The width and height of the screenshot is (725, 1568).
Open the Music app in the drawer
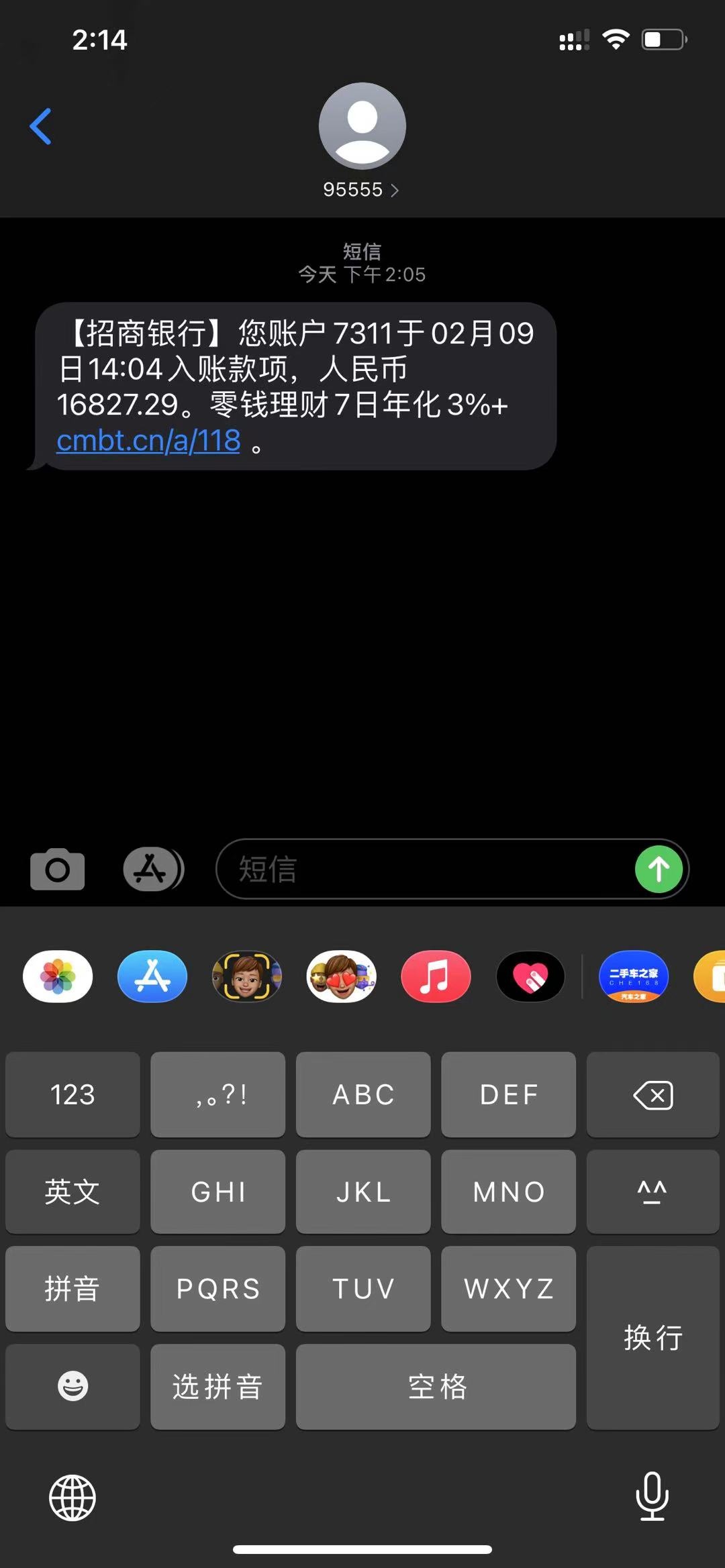pos(436,976)
